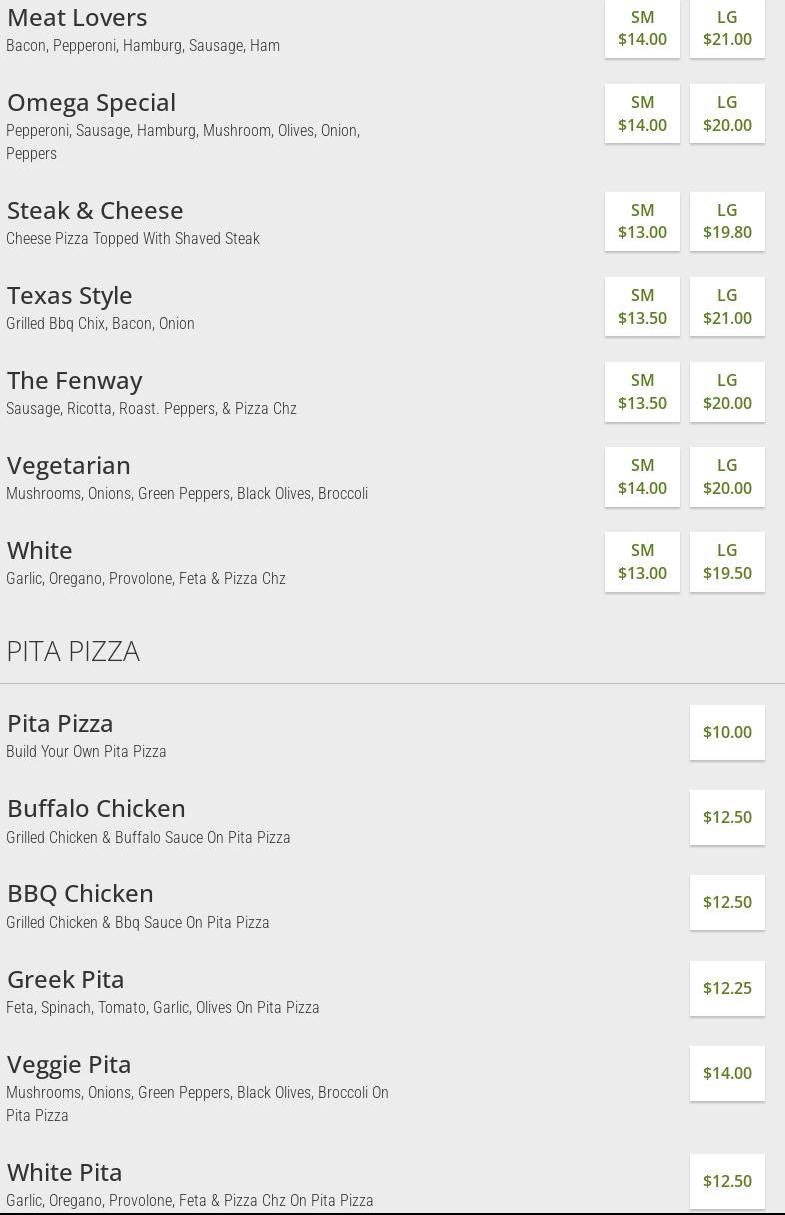Select small Meat Lovers pizza for $14.00

click(642, 29)
